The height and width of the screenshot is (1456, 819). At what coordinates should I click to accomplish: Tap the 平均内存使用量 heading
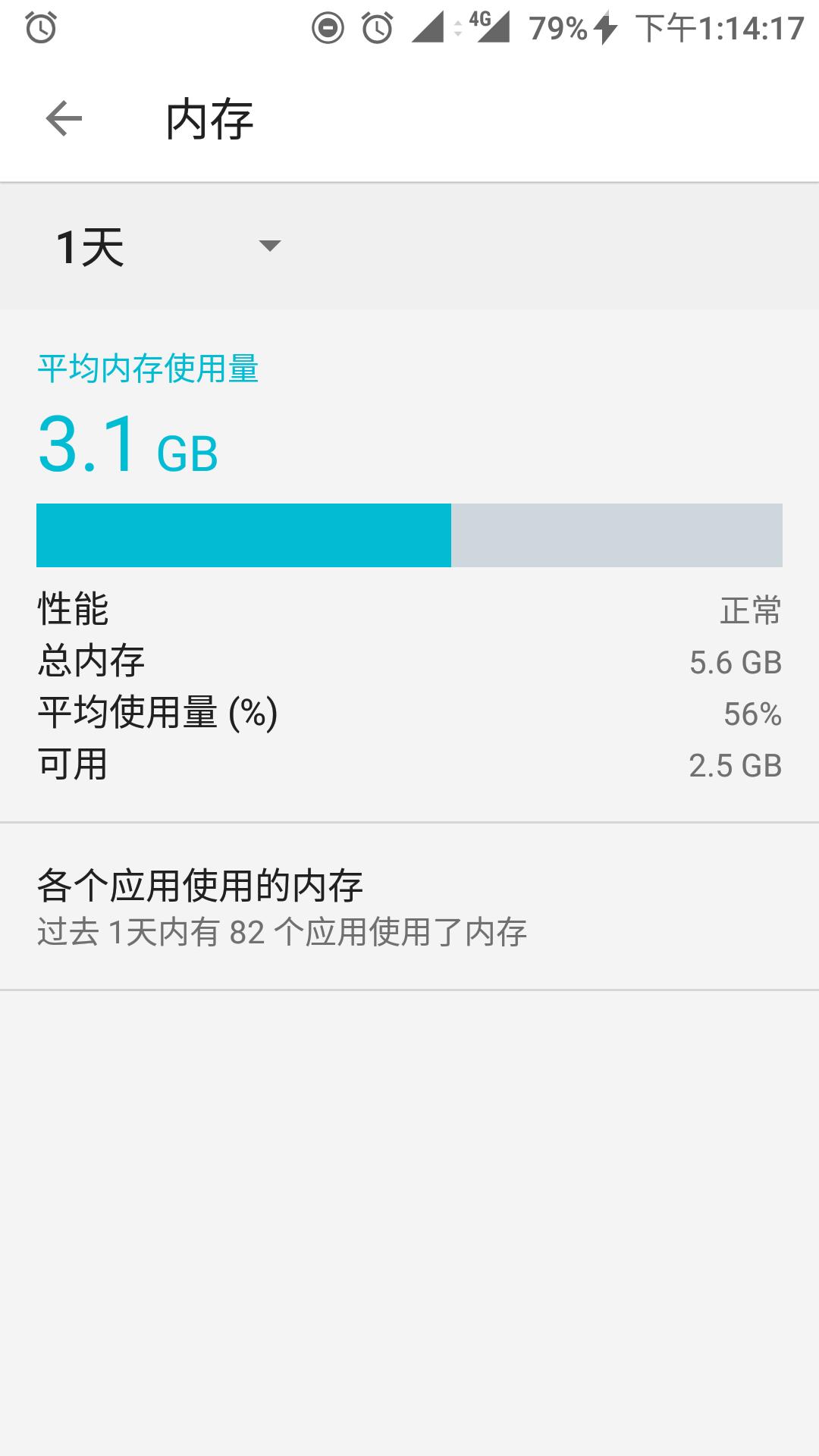(148, 369)
